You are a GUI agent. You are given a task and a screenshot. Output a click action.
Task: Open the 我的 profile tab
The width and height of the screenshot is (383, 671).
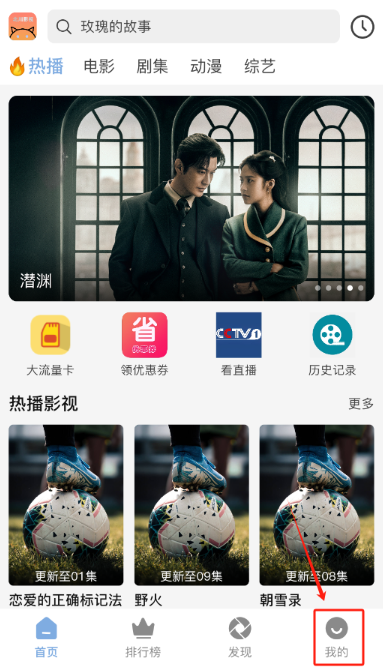point(337,638)
